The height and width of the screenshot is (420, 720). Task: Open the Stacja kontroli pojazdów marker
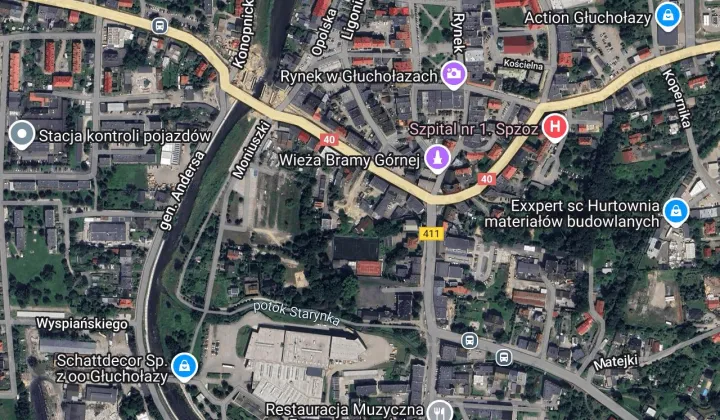pyautogui.click(x=20, y=134)
